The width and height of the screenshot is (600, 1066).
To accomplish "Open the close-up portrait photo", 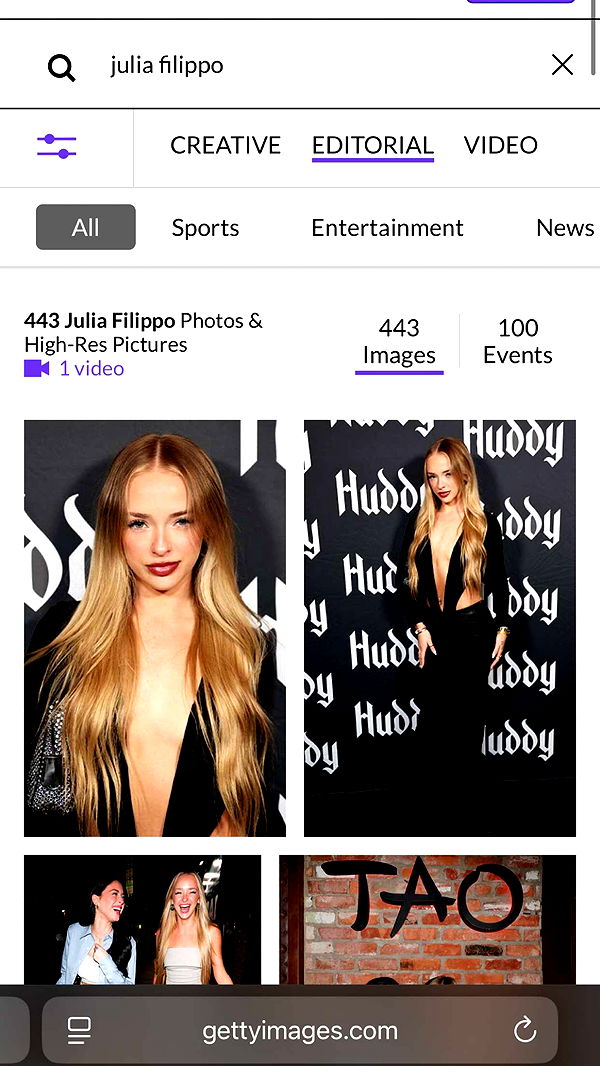I will click(x=155, y=627).
